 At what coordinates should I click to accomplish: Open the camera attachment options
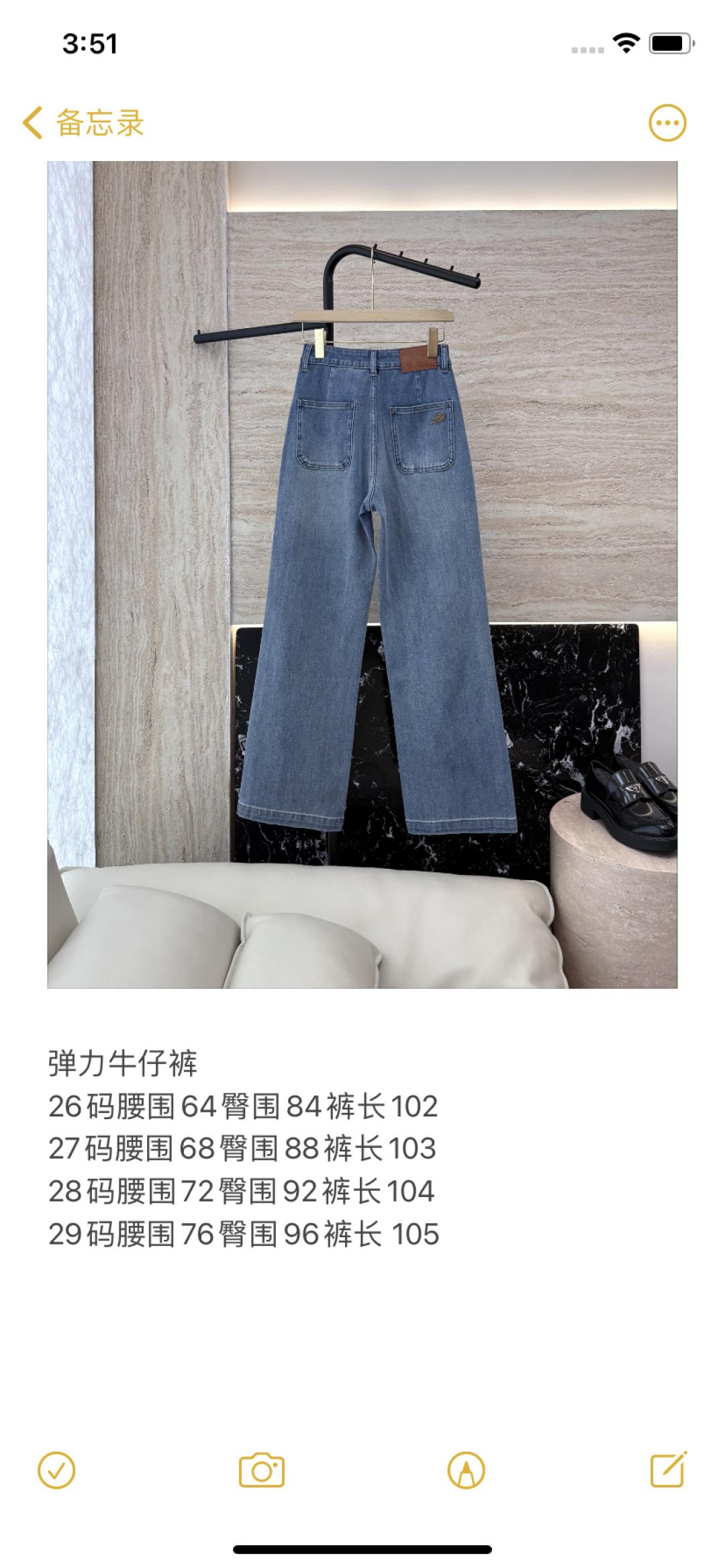click(262, 1471)
